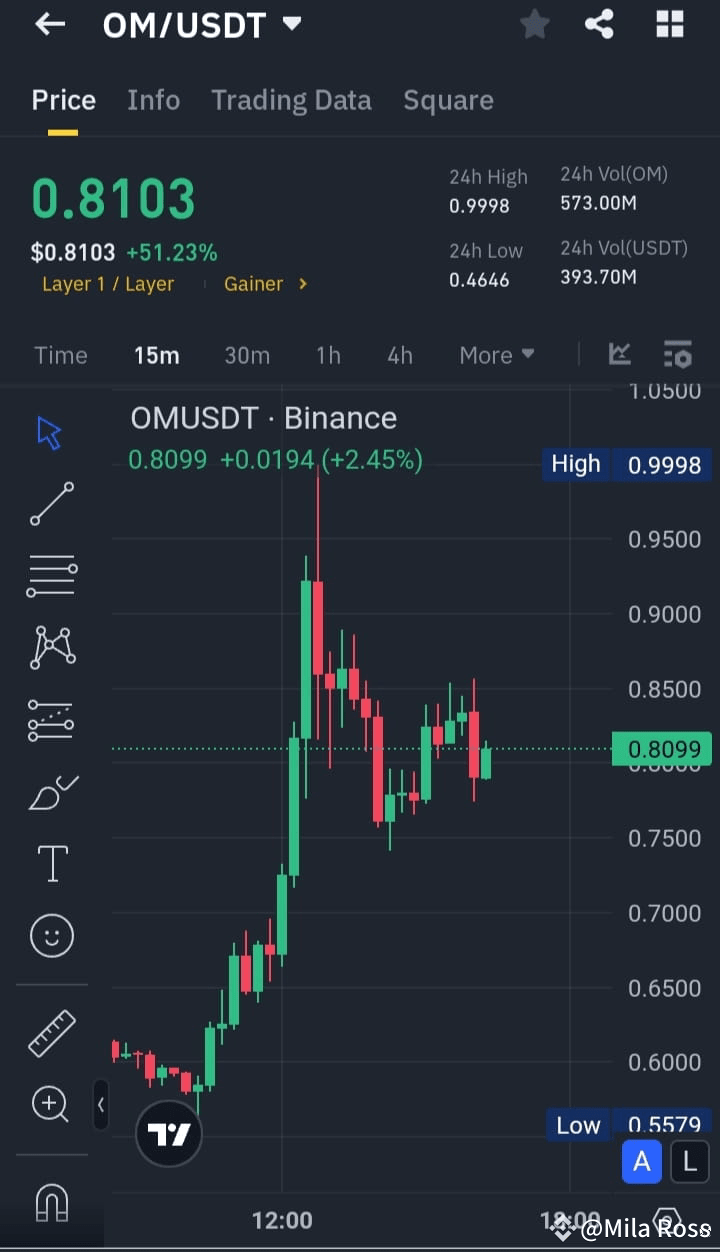Select the trend line drawing tool
Image resolution: width=720 pixels, height=1252 pixels.
52,505
